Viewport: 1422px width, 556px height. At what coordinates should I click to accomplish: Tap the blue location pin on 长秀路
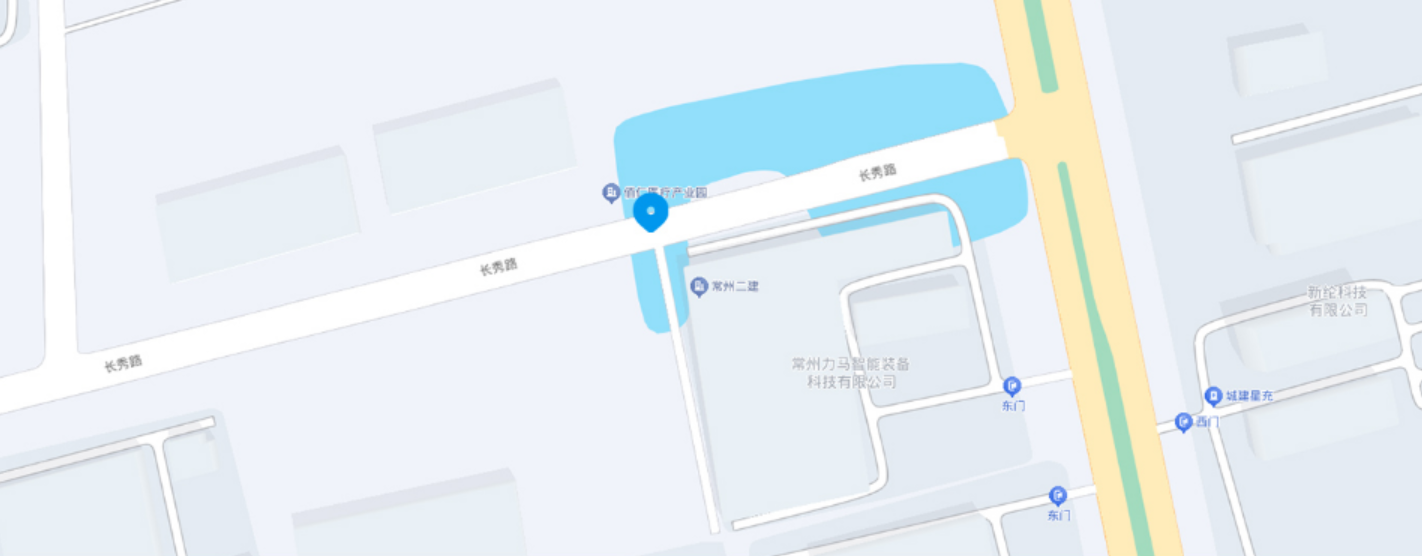pyautogui.click(x=651, y=212)
